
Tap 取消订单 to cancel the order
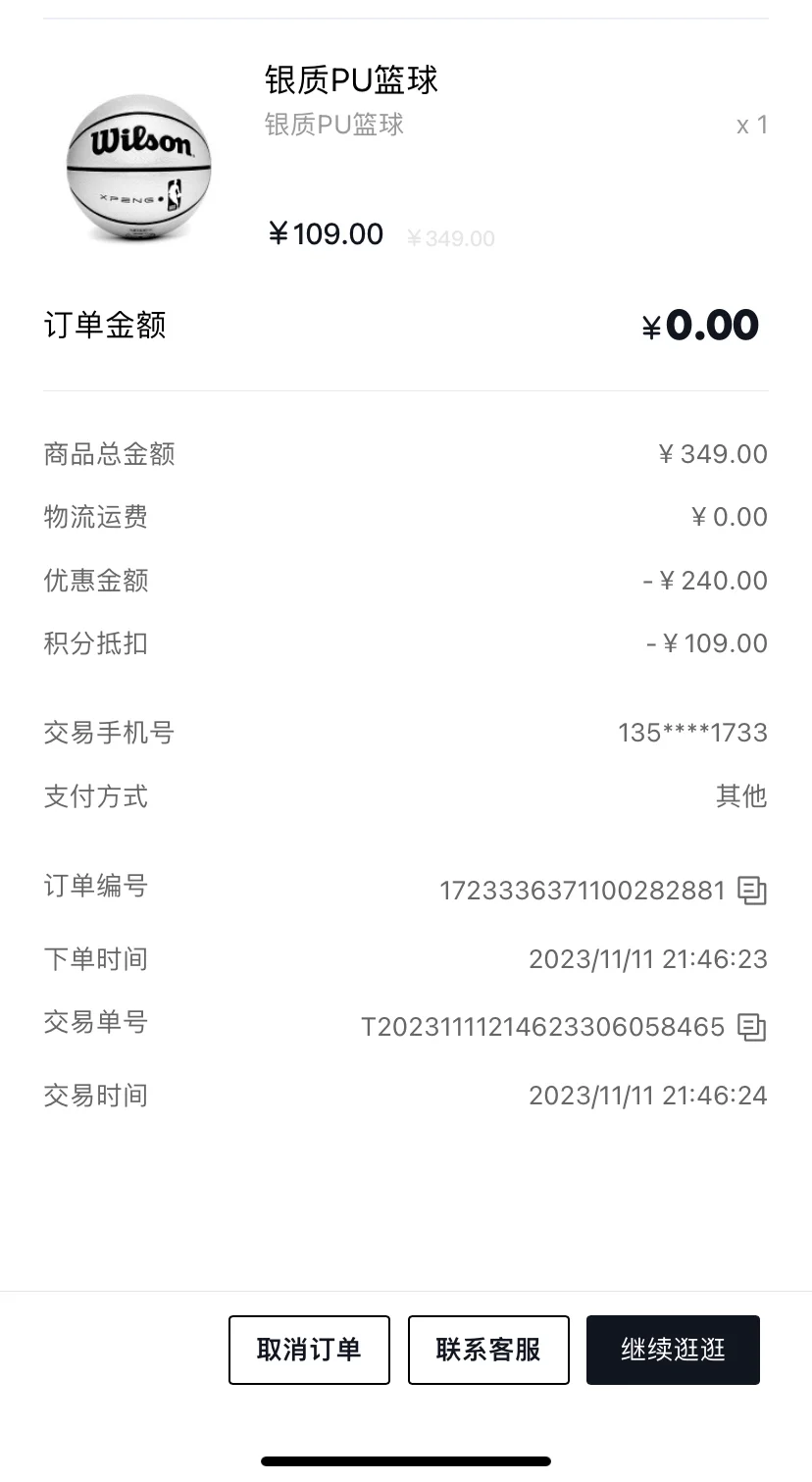[309, 1350]
